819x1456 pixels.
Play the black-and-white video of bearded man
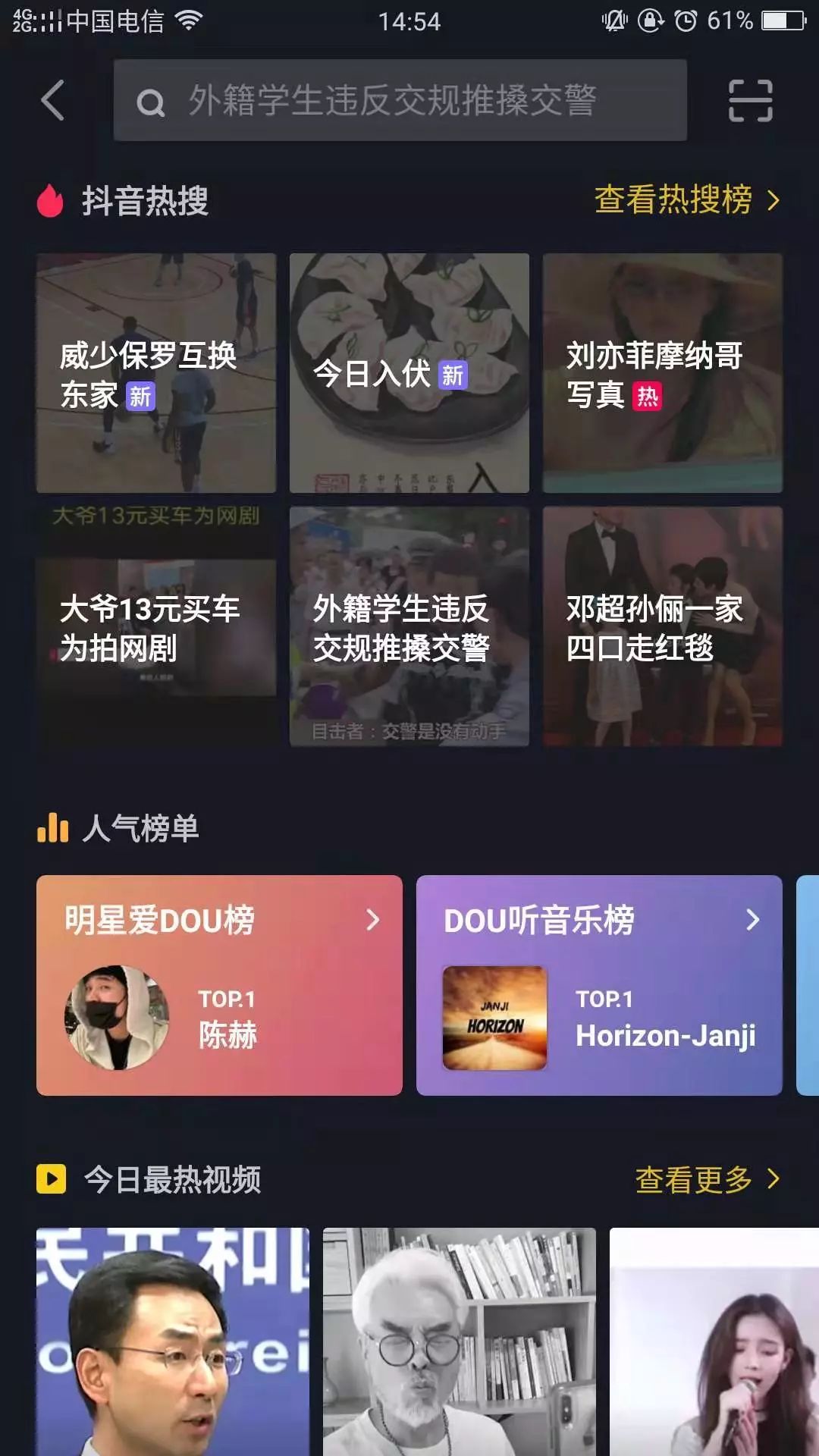tap(459, 1342)
